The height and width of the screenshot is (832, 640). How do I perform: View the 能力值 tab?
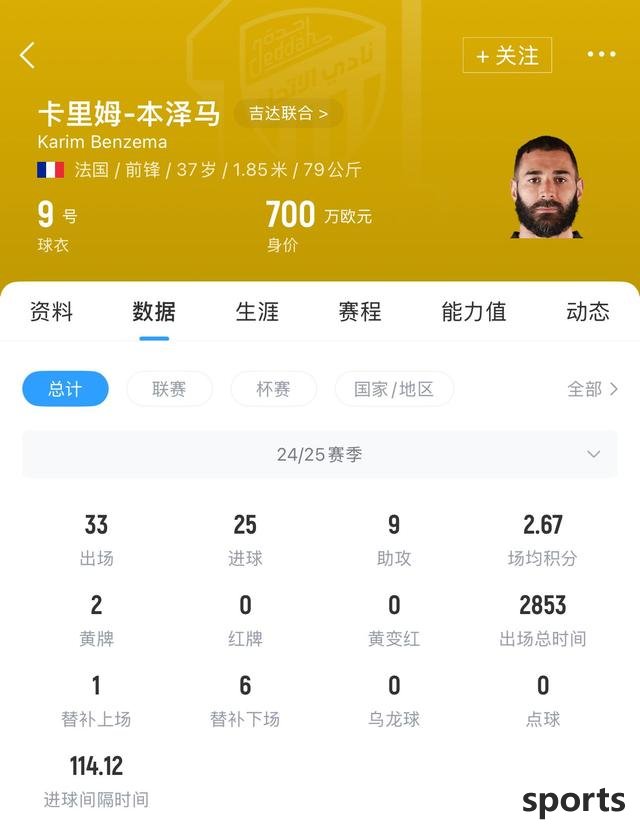point(474,312)
